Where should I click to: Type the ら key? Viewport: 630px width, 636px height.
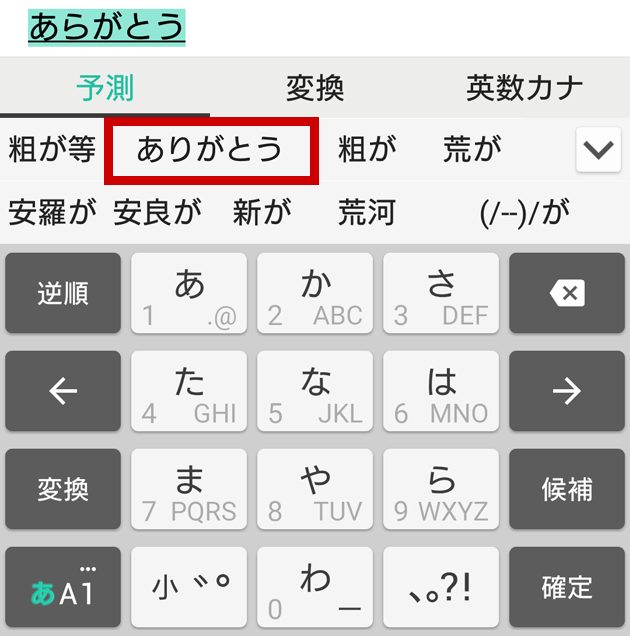(441, 489)
